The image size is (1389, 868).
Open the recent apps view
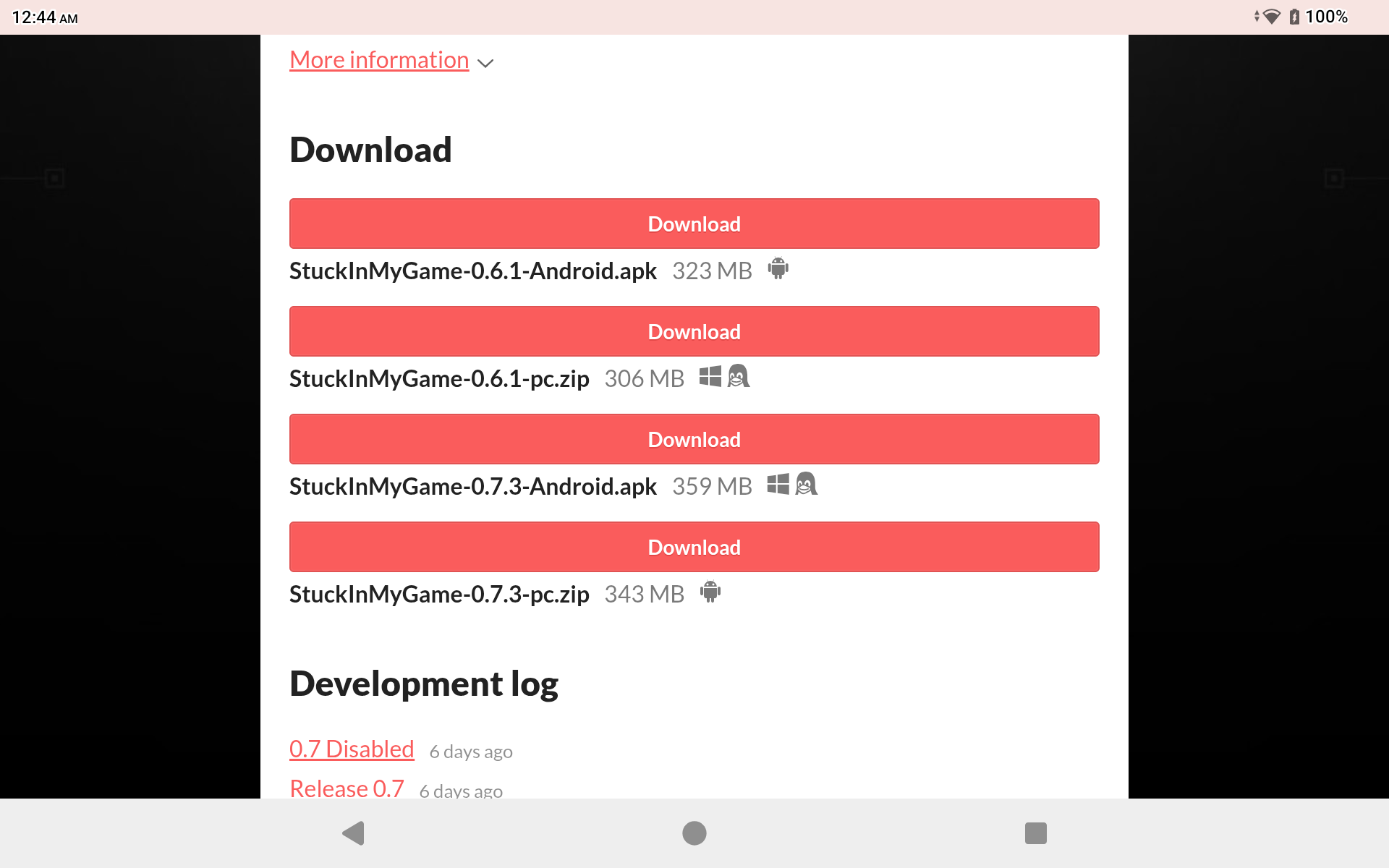1035,833
